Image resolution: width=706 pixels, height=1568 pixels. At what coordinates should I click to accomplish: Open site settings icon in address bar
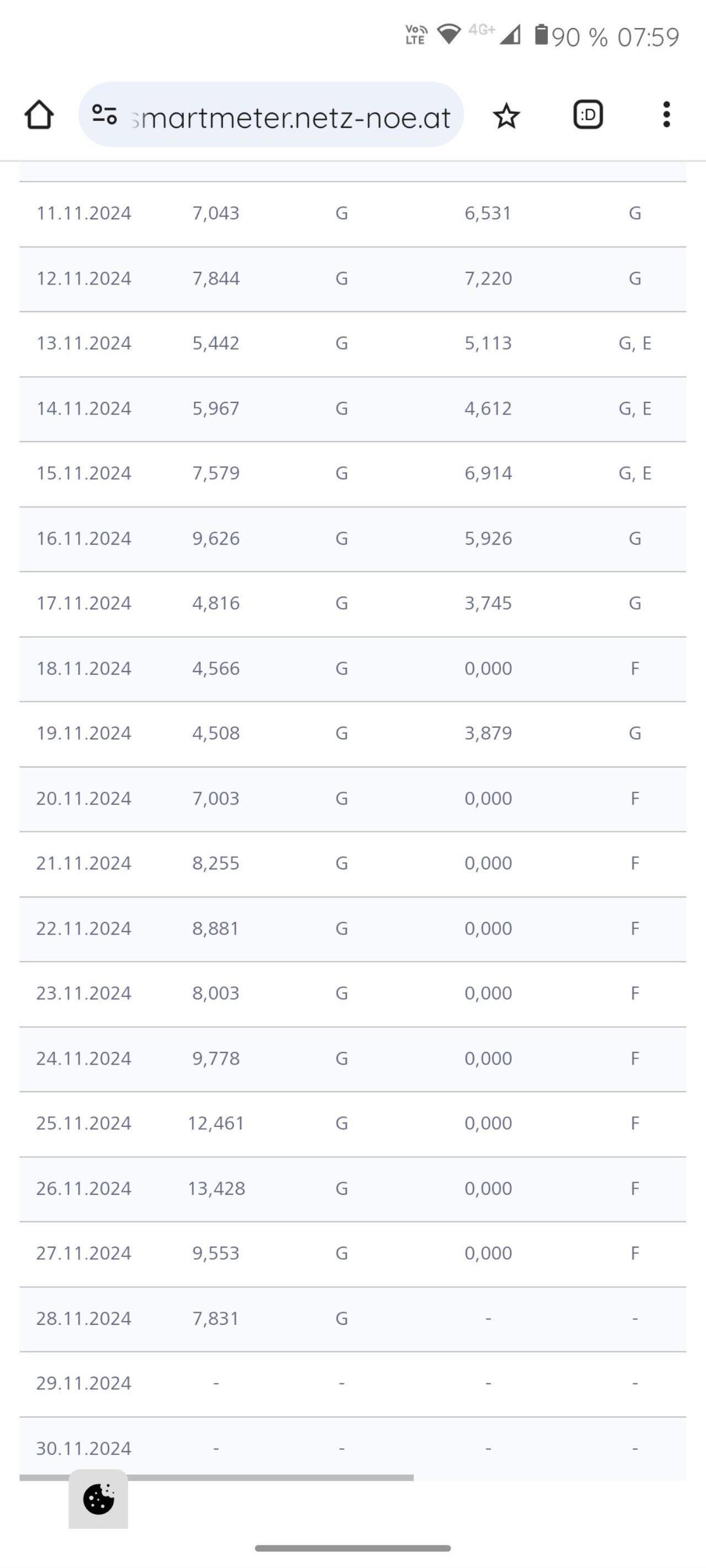[104, 115]
